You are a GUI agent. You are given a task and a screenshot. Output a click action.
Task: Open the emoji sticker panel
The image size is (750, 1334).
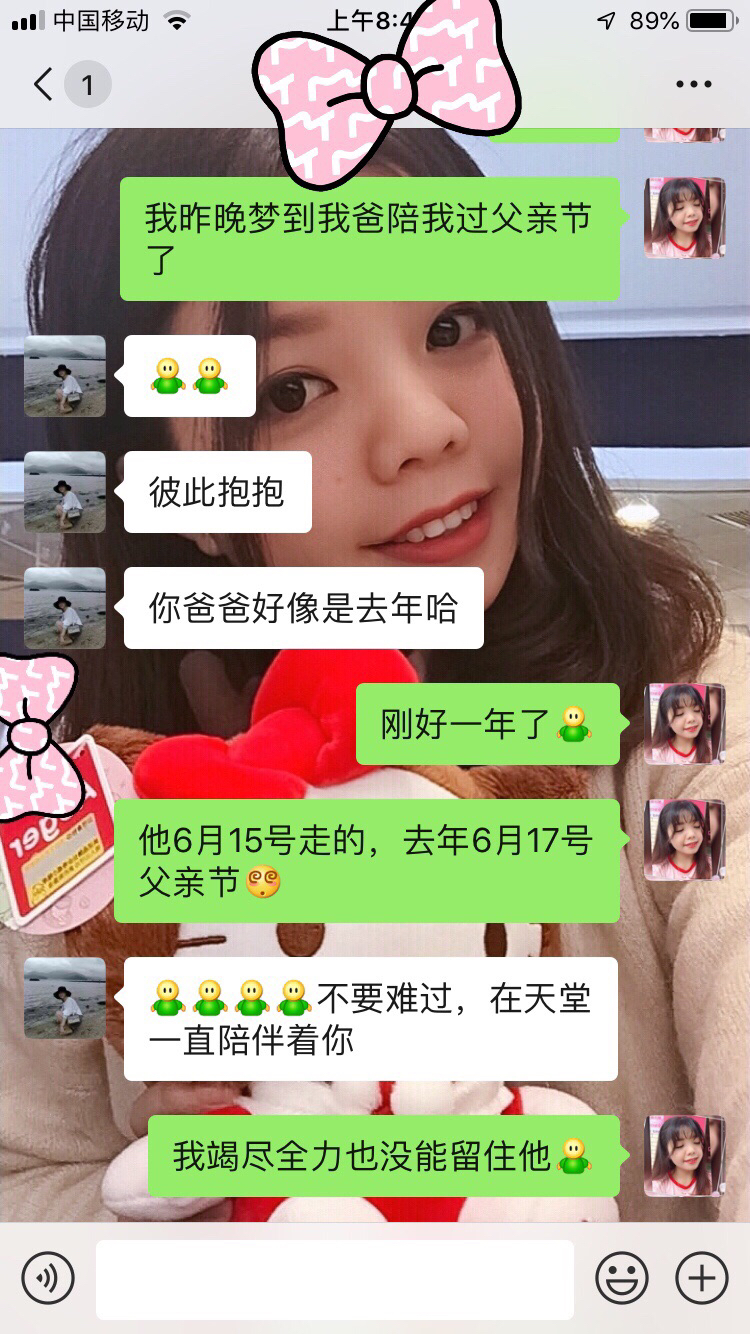coord(621,1277)
